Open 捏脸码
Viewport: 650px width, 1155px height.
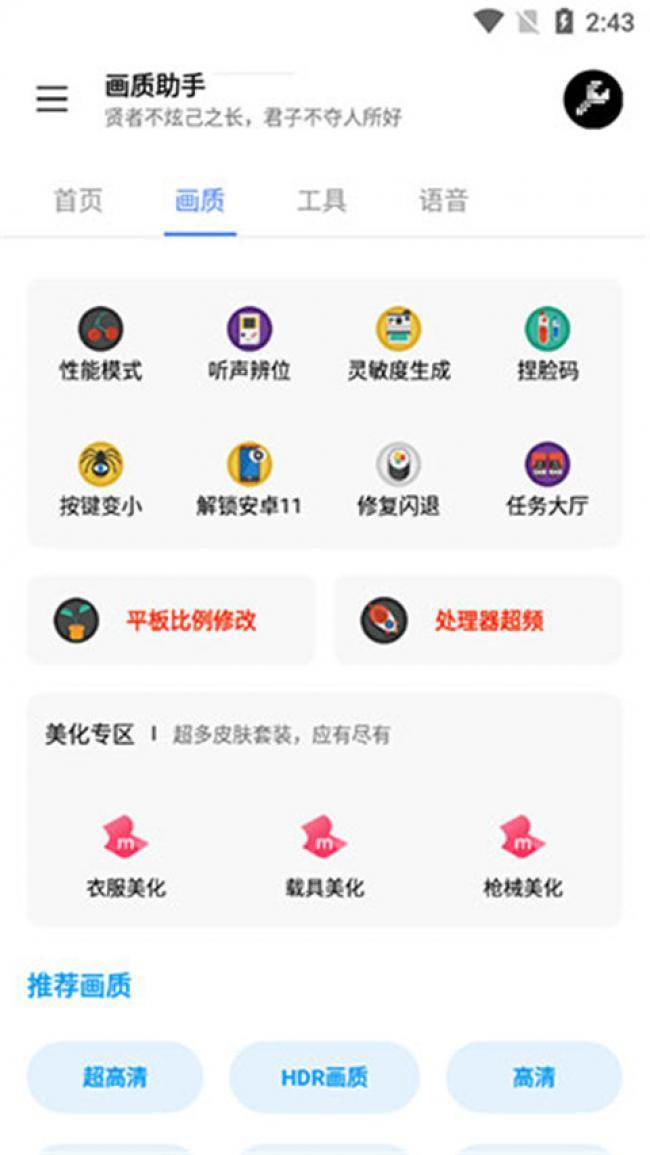(x=547, y=344)
